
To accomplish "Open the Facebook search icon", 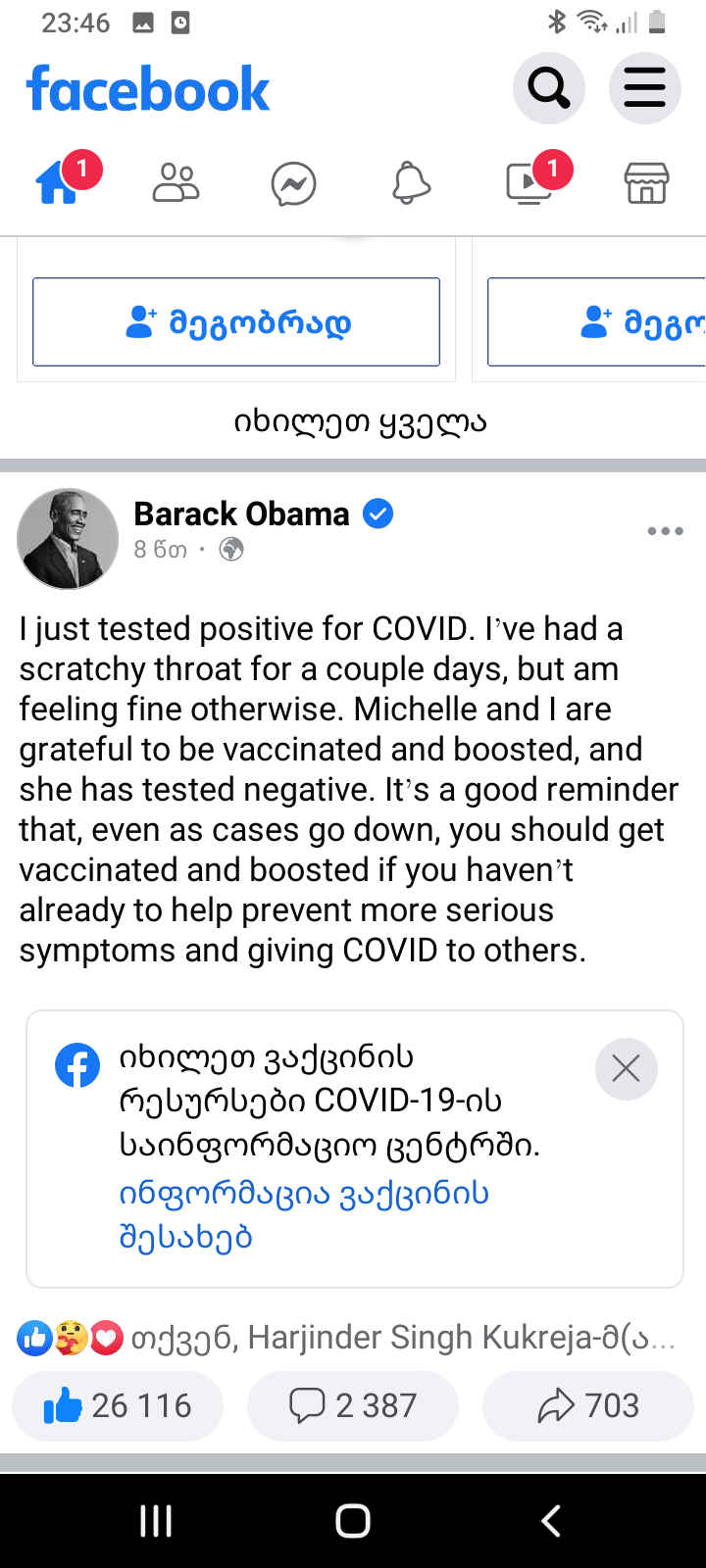I will pyautogui.click(x=548, y=89).
